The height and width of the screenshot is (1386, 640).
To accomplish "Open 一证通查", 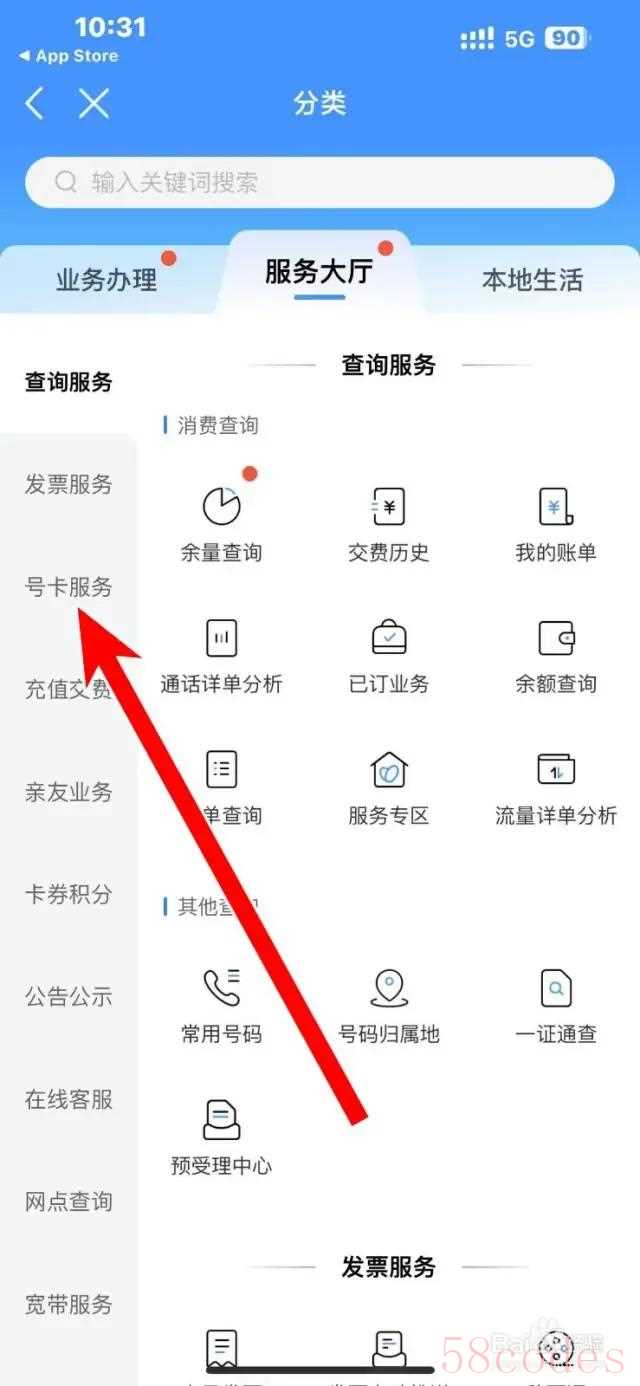I will click(x=555, y=1005).
